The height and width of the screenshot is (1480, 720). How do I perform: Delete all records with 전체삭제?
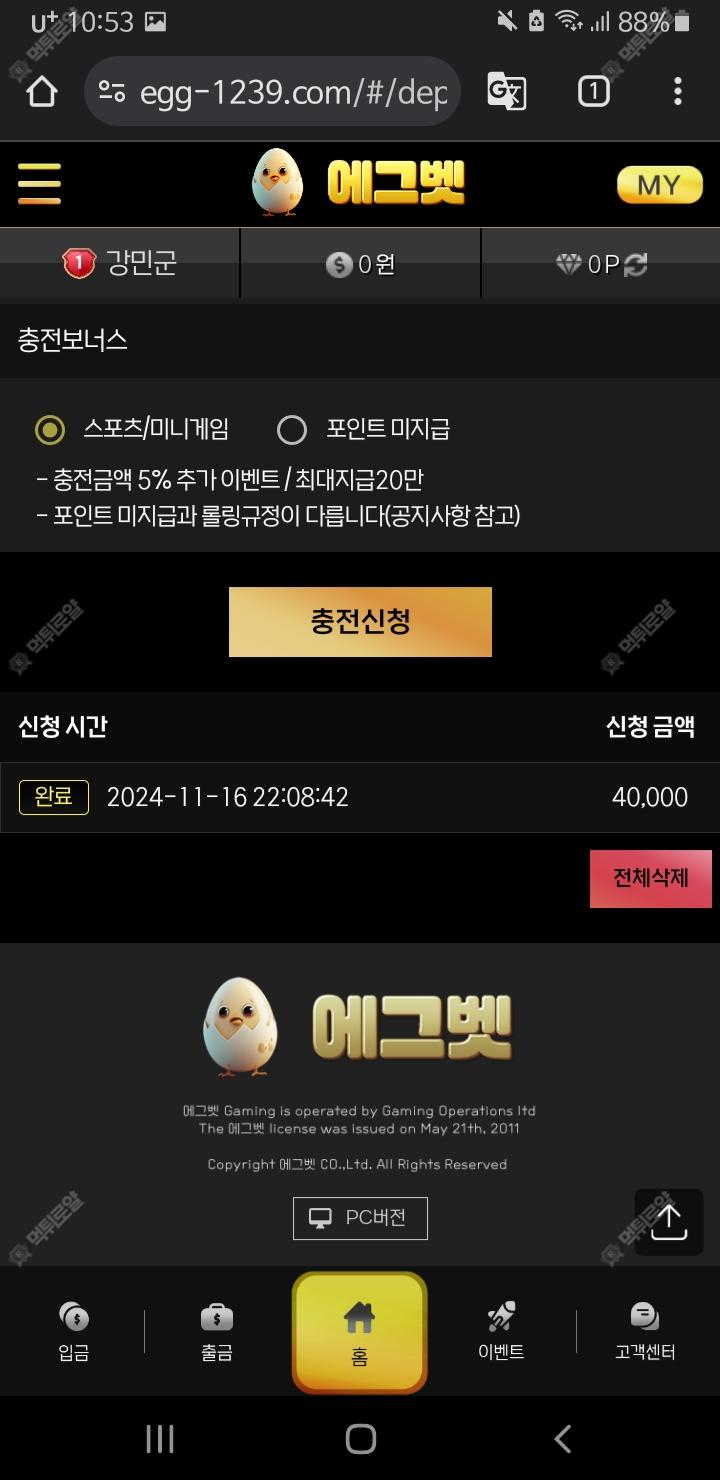pyautogui.click(x=650, y=879)
